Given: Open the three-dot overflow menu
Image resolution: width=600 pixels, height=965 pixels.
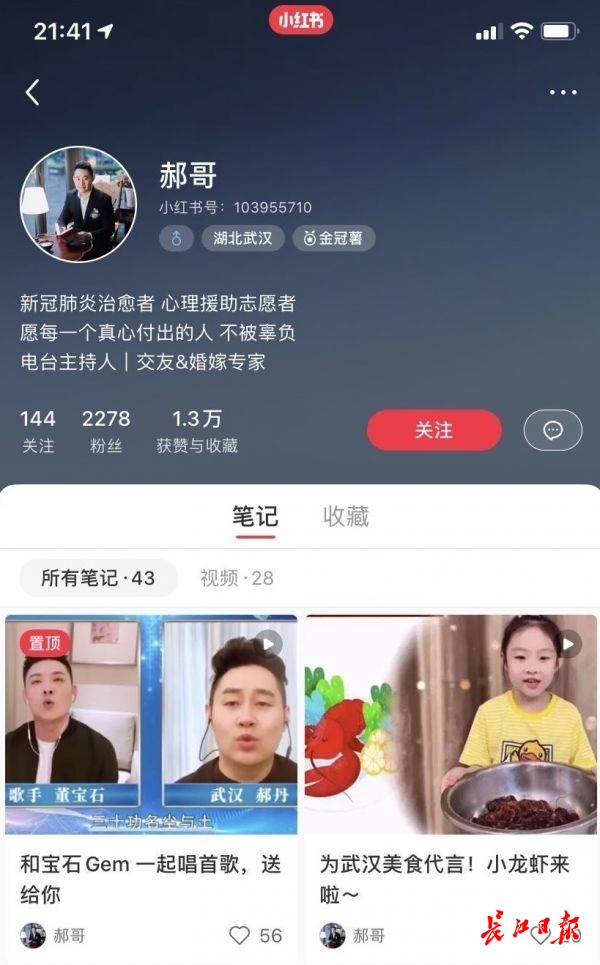Looking at the screenshot, I should 563,93.
